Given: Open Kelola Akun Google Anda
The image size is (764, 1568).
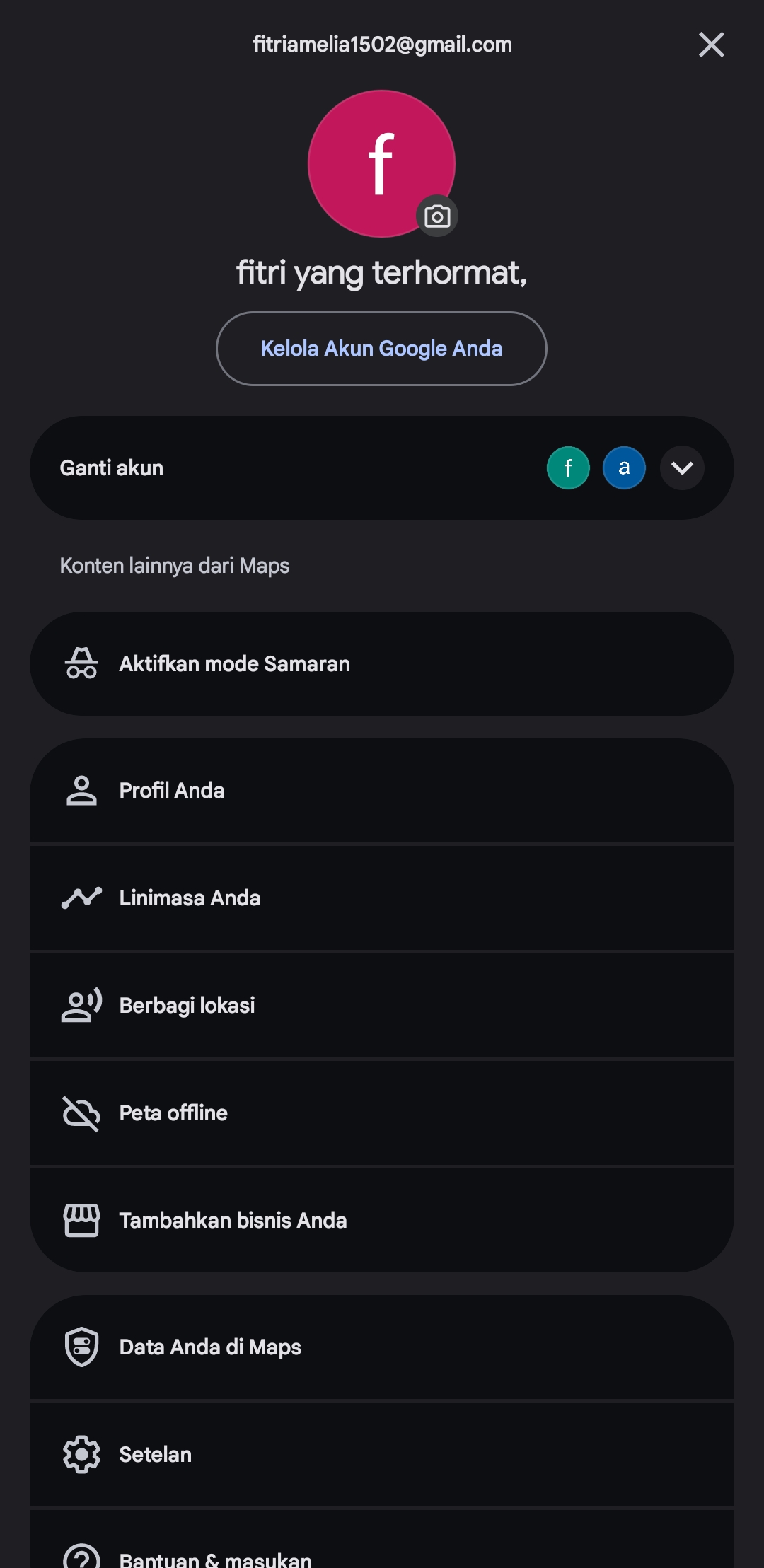Looking at the screenshot, I should (x=381, y=349).
